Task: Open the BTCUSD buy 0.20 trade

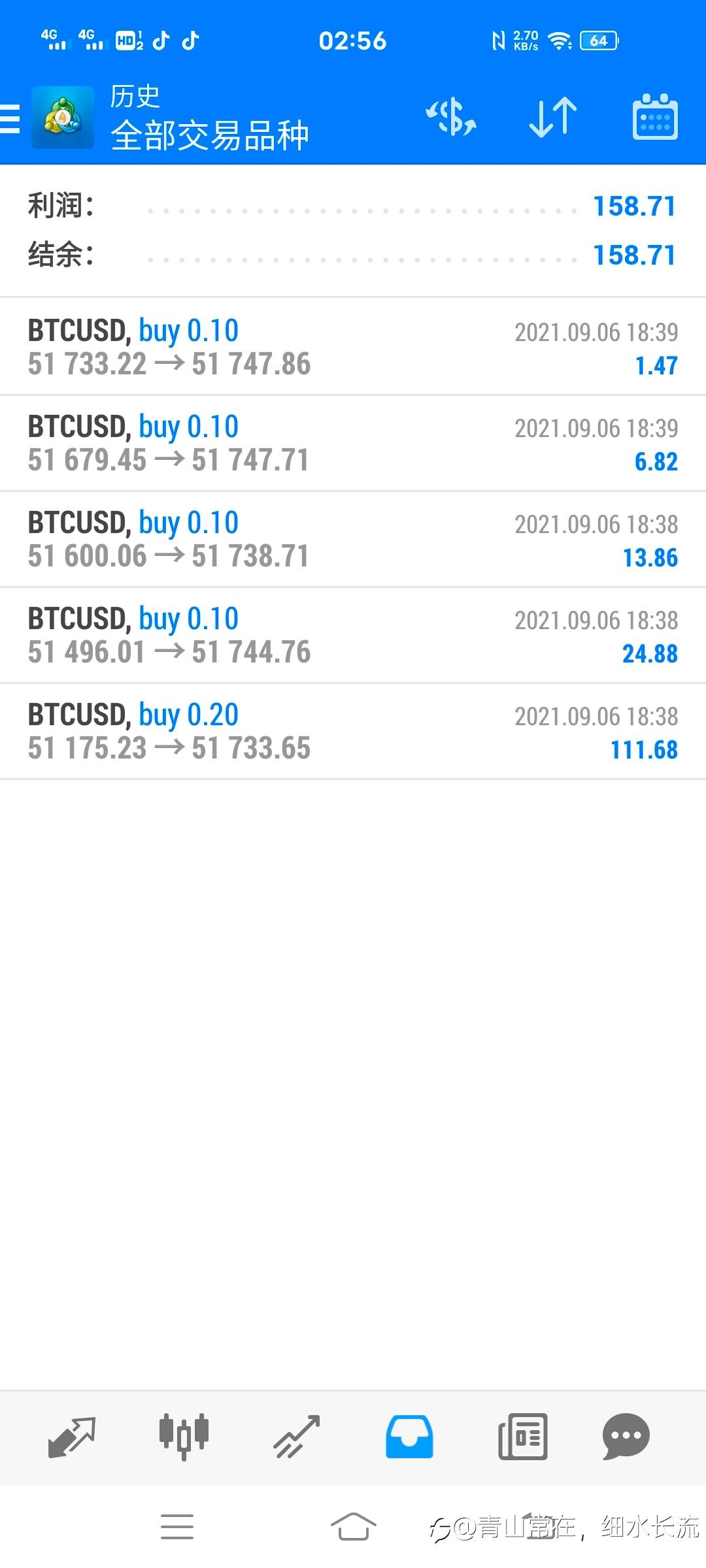Action: coord(353,731)
